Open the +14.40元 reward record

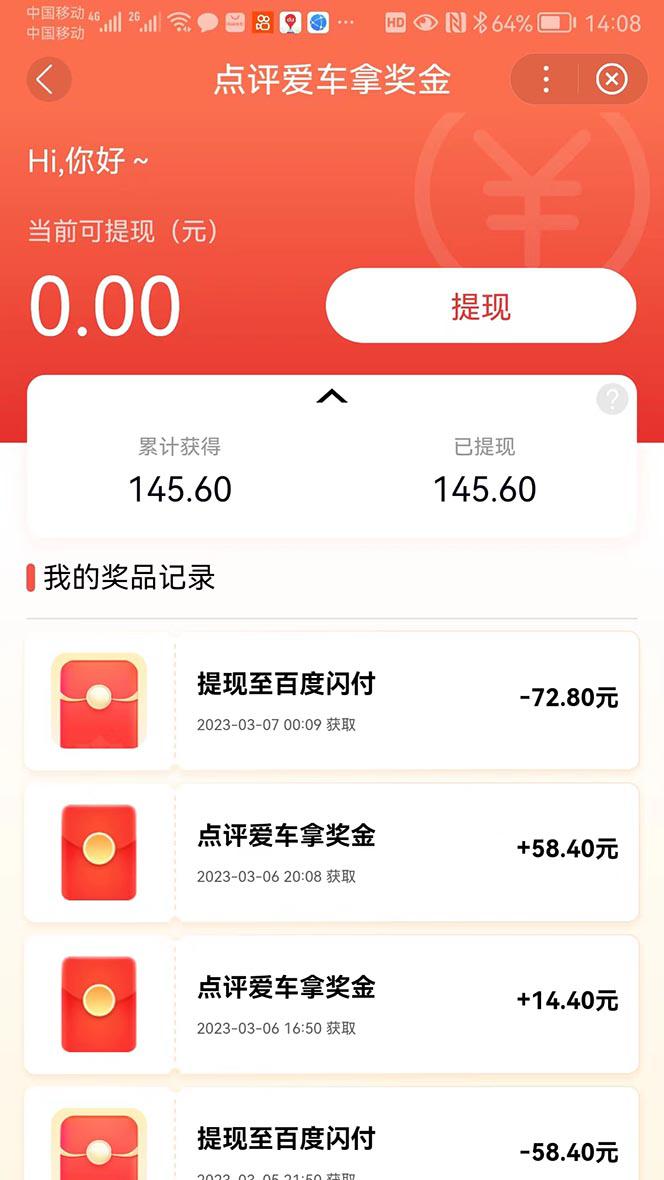[x=332, y=1004]
